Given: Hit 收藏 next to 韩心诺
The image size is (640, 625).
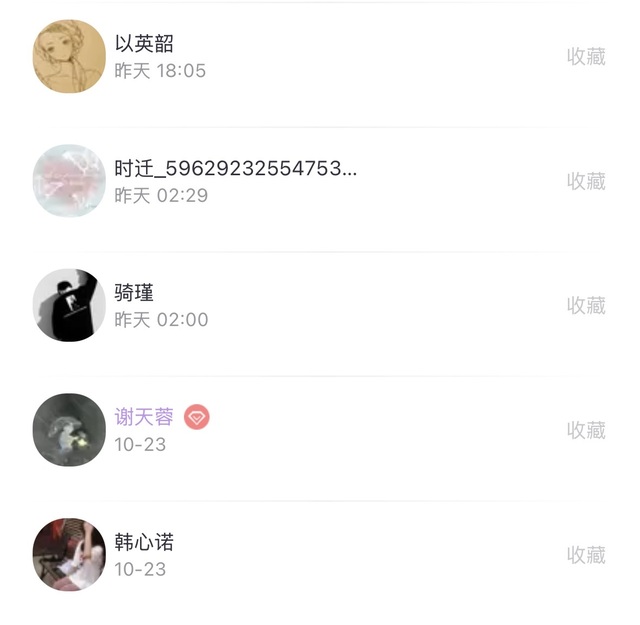Looking at the screenshot, I should 586,554.
